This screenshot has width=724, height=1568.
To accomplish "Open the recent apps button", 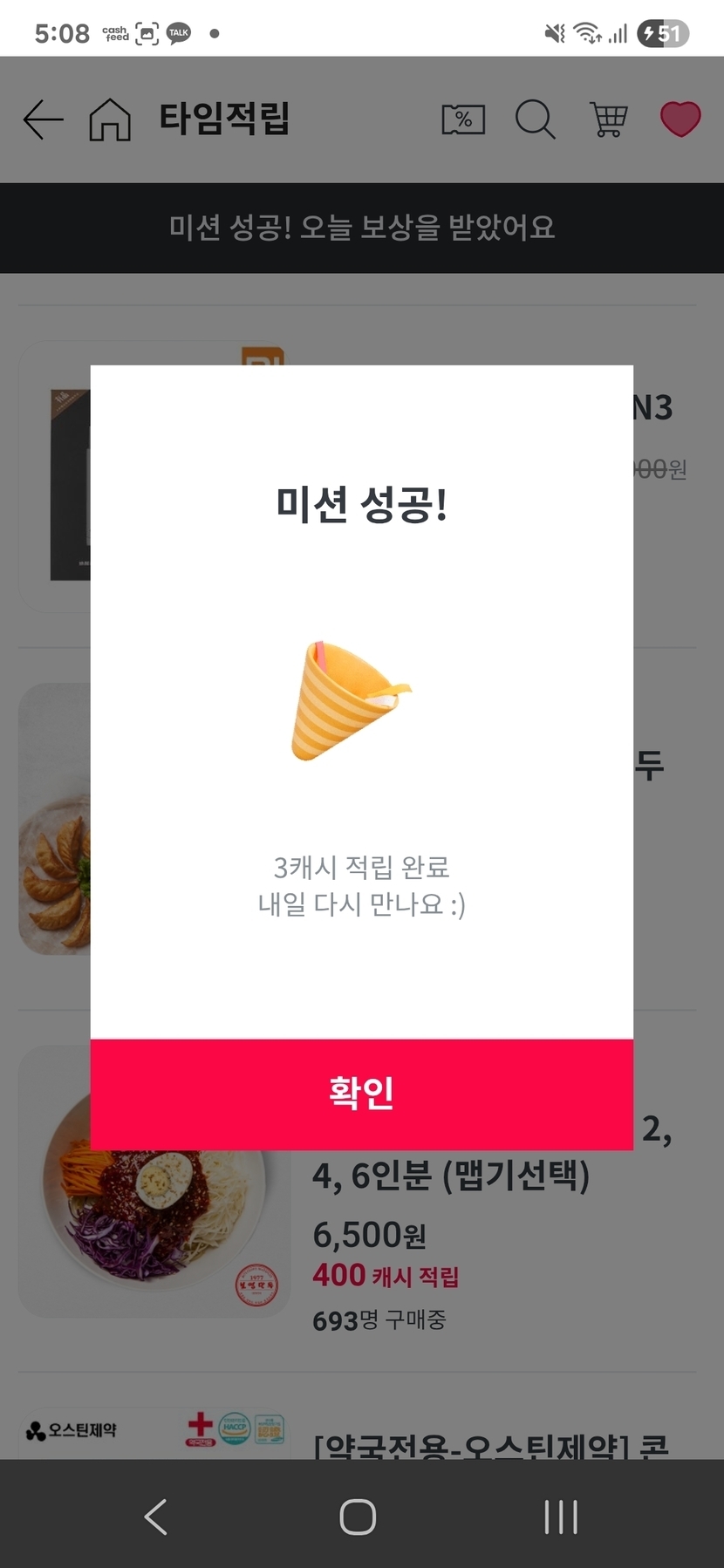I will point(560,1517).
